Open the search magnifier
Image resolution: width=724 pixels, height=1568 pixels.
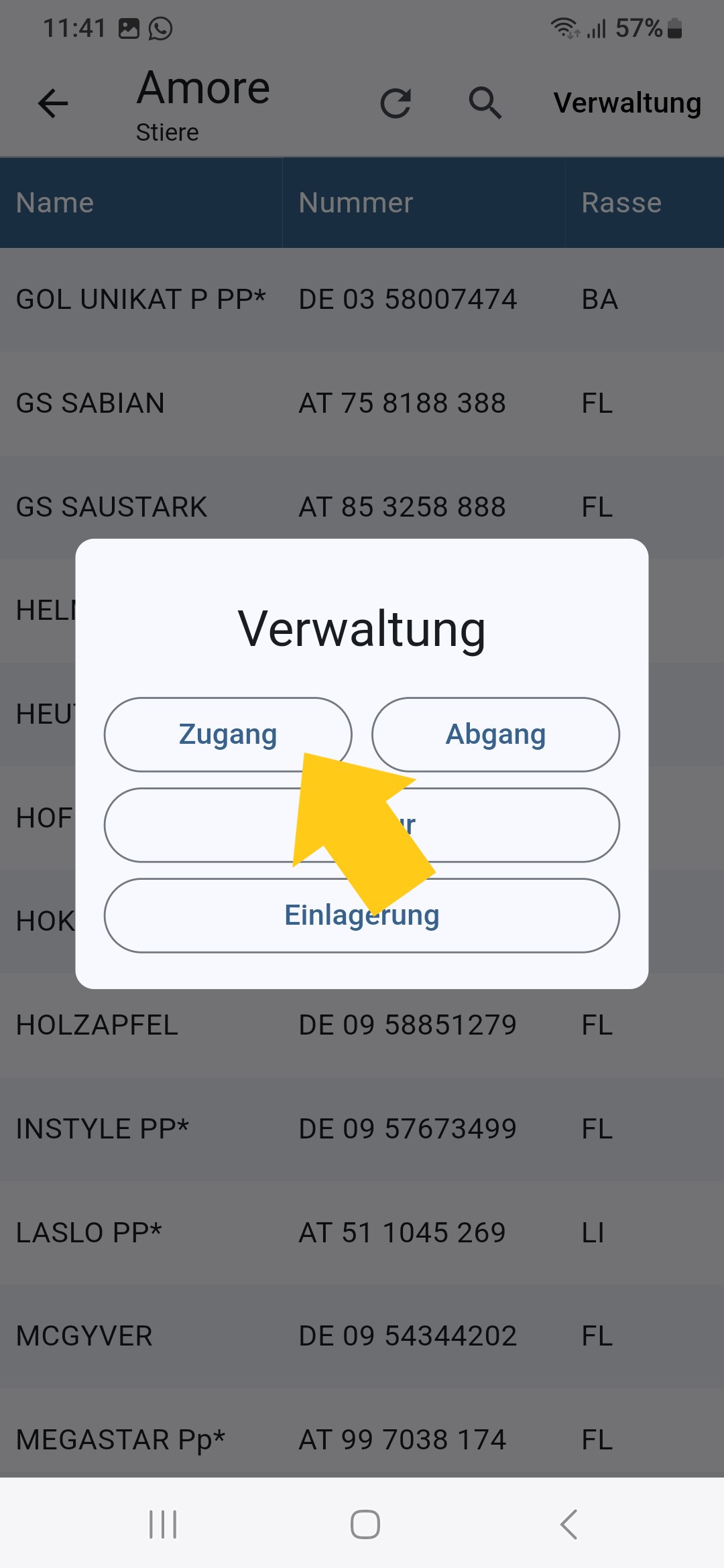485,104
